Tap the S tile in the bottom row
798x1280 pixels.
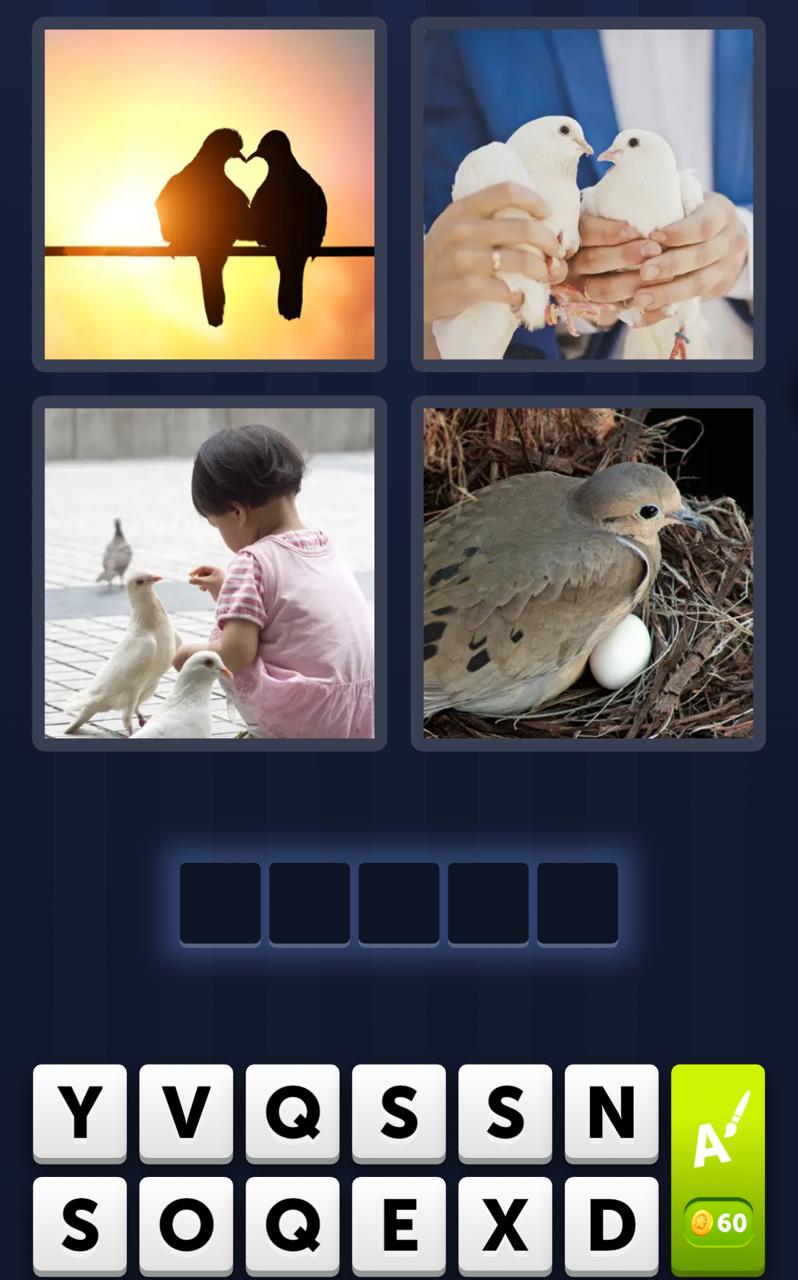tap(80, 1222)
